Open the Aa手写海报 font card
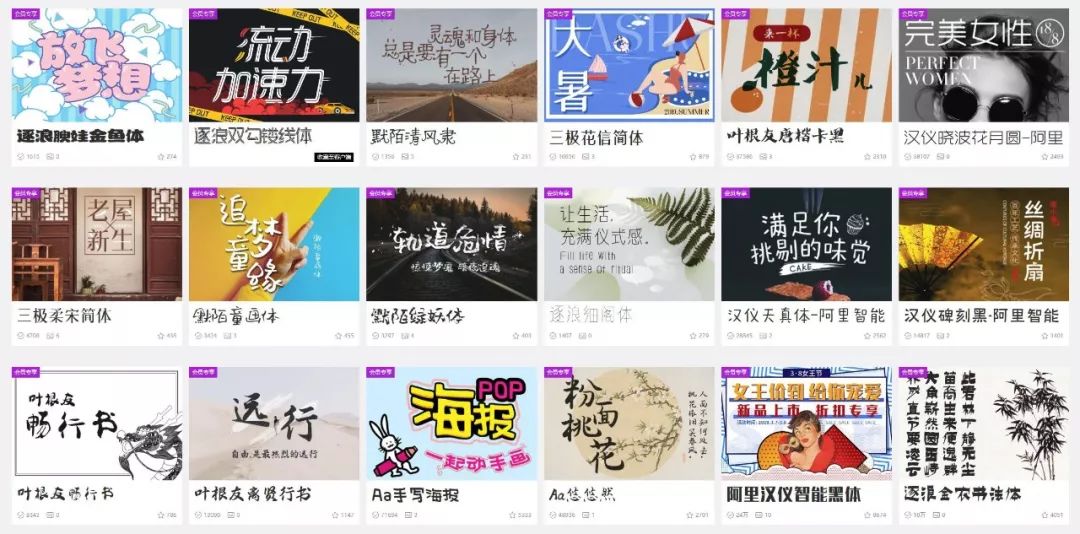The height and width of the screenshot is (534, 1080). click(x=451, y=423)
